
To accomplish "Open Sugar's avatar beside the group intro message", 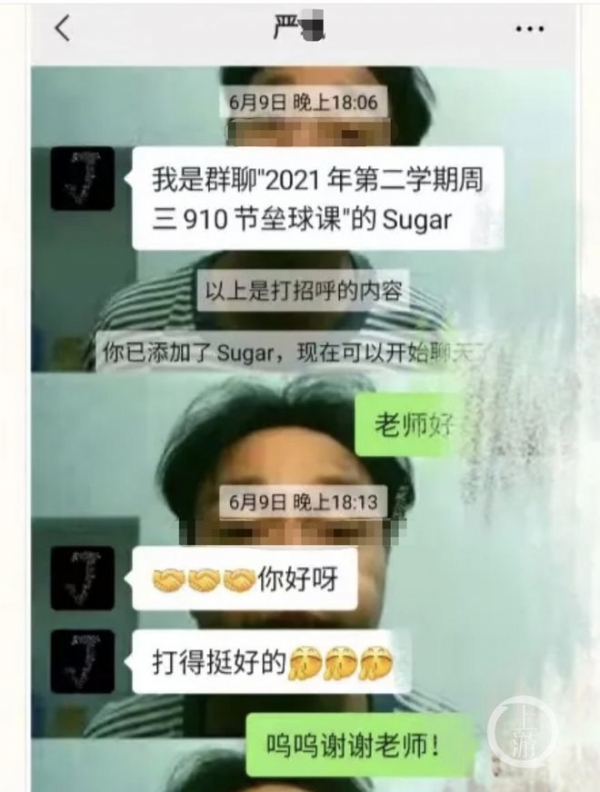I will point(83,179).
